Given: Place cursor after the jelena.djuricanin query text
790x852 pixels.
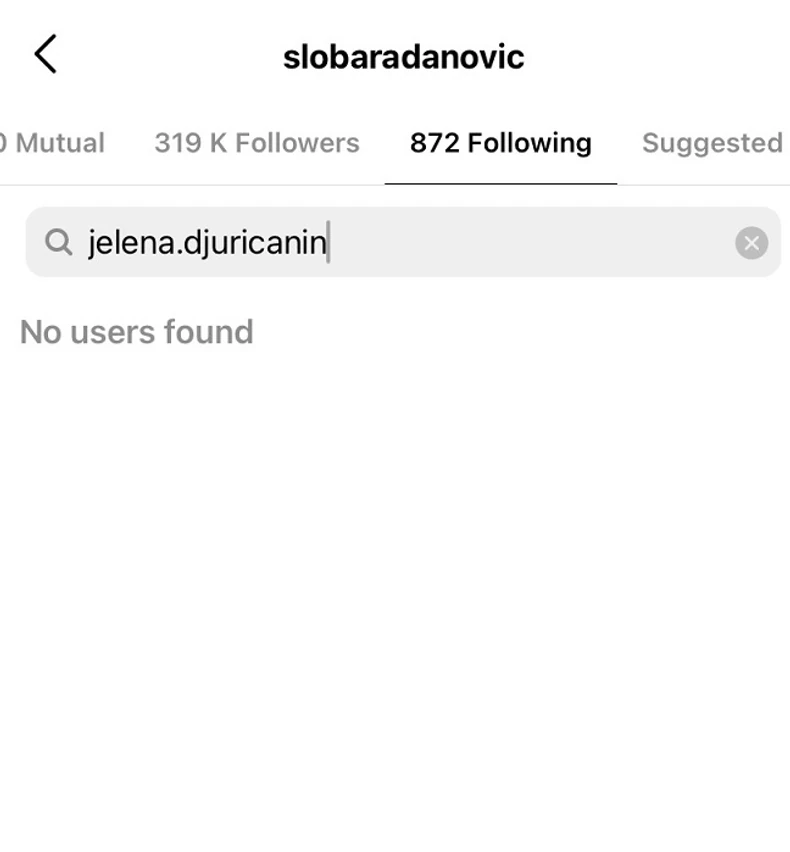Looking at the screenshot, I should coord(330,242).
